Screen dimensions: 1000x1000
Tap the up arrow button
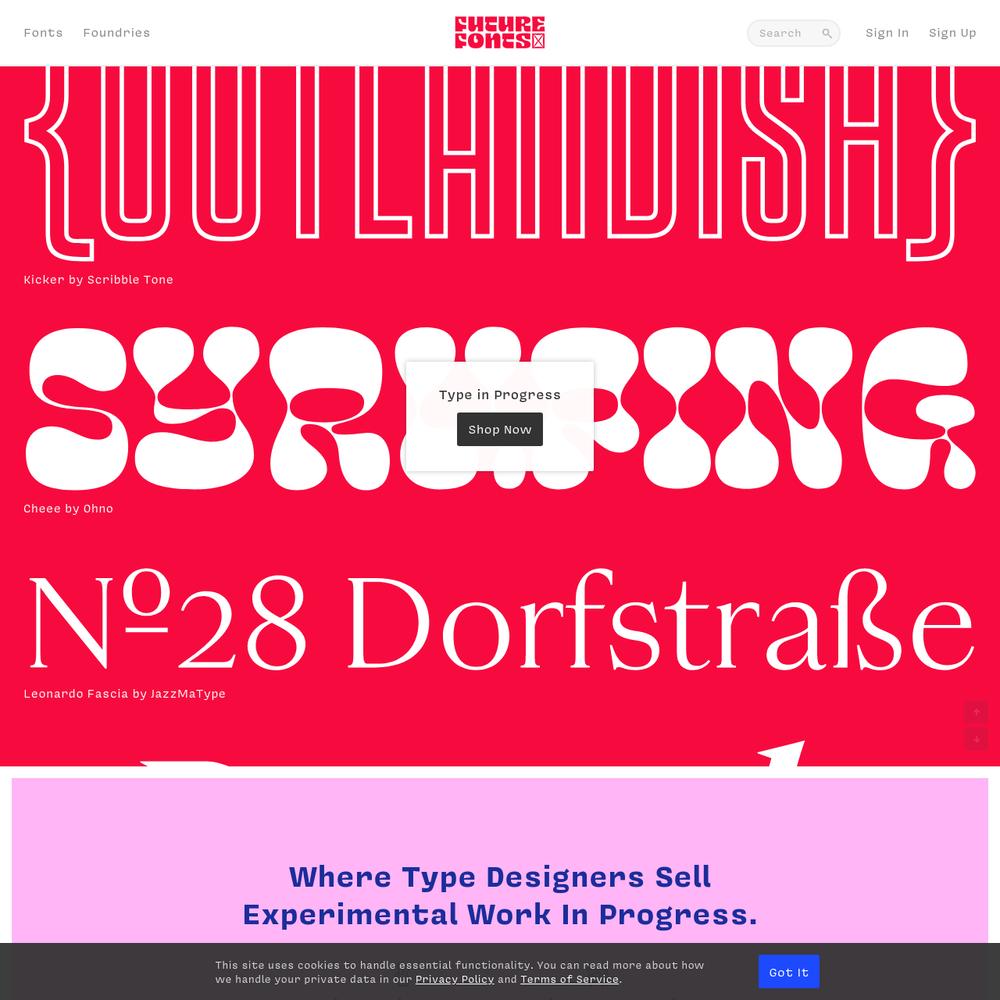(976, 712)
